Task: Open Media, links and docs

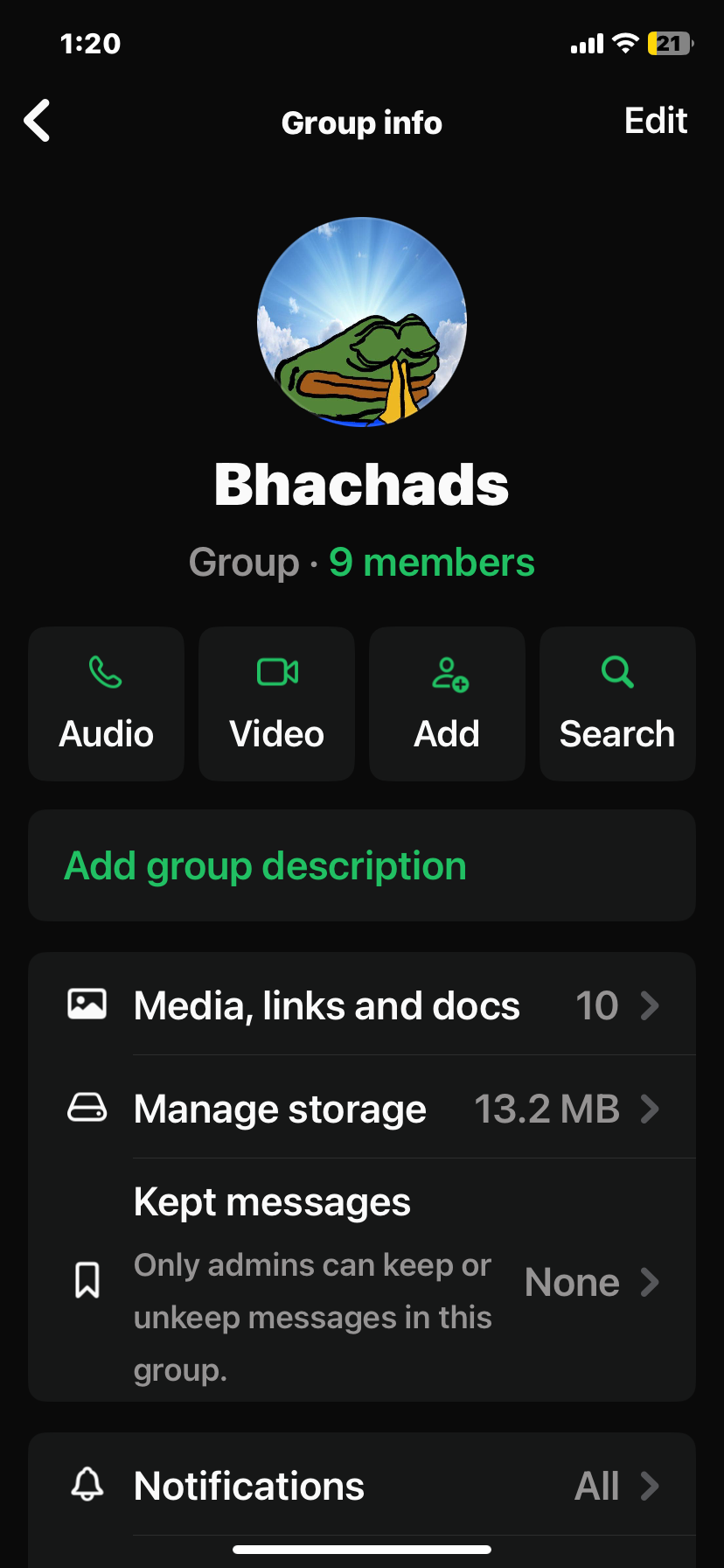Action: tap(362, 1005)
